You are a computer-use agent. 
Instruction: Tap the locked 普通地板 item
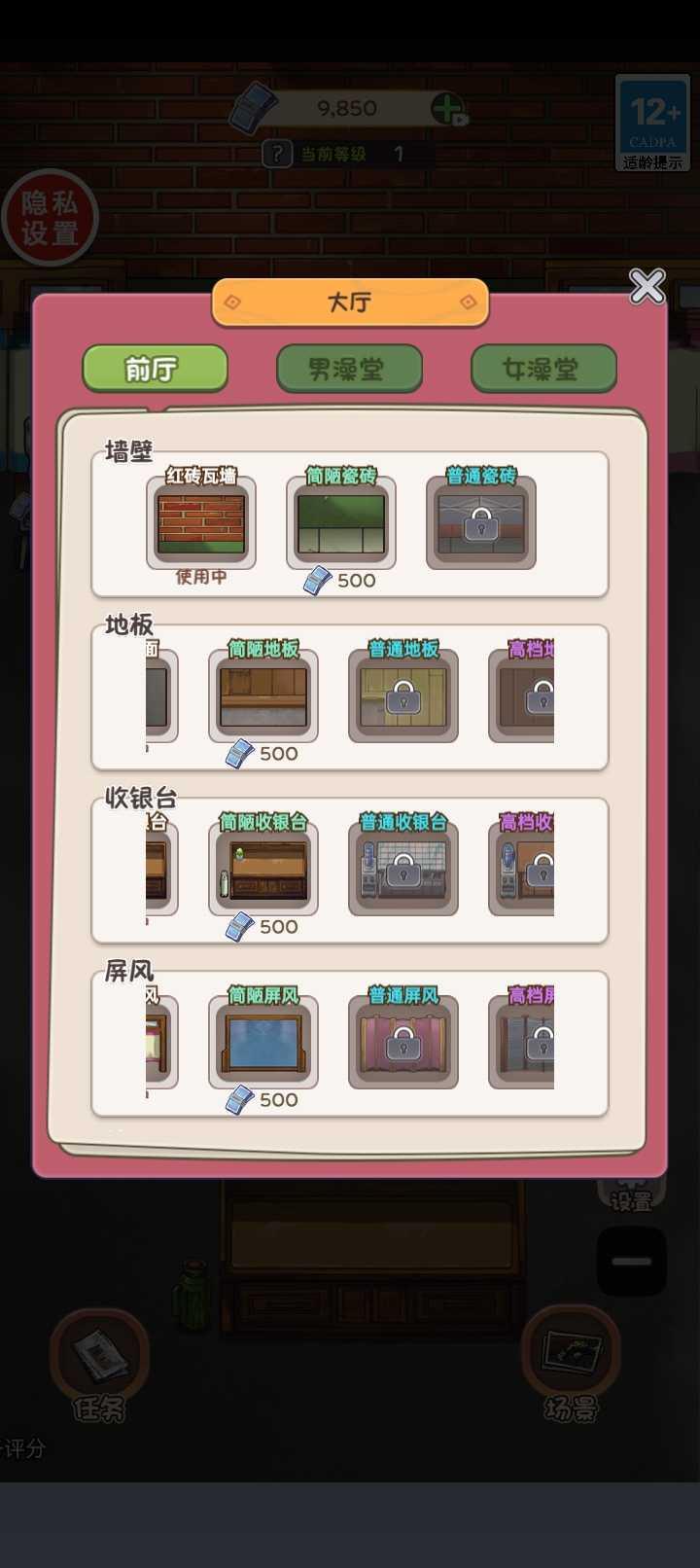point(403,696)
